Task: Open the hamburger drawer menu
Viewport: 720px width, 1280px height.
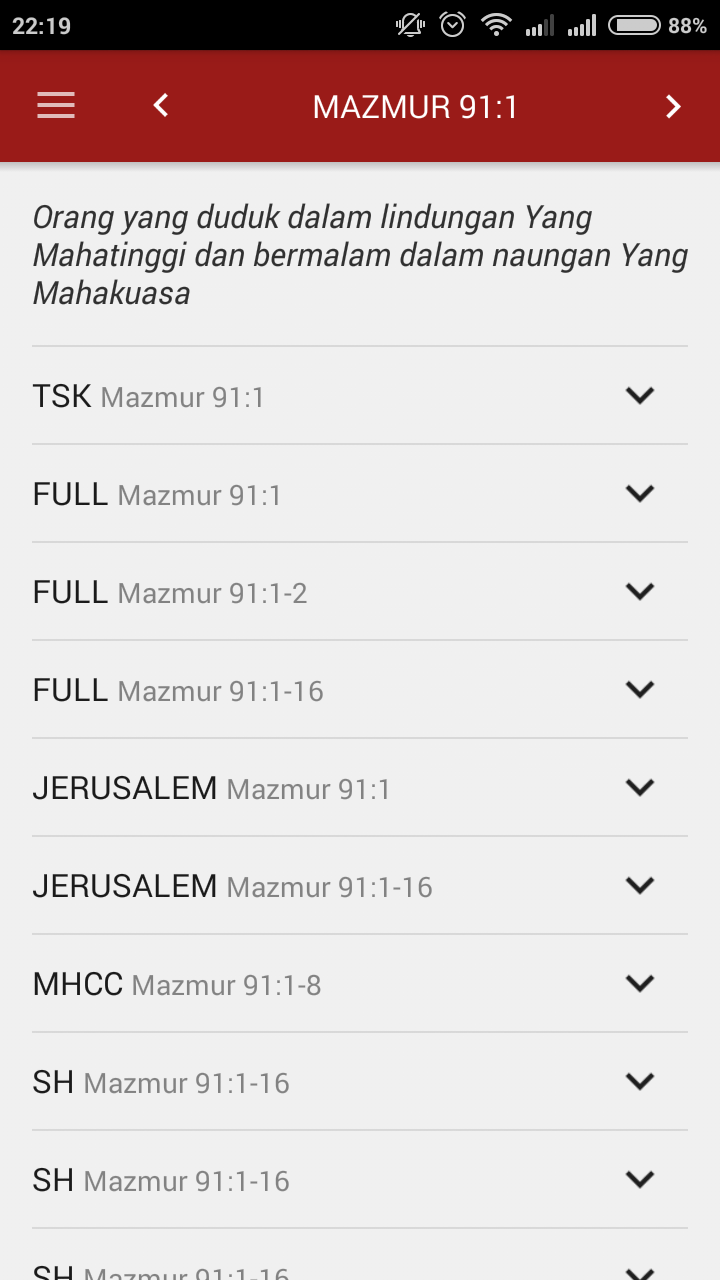Action: pyautogui.click(x=56, y=106)
